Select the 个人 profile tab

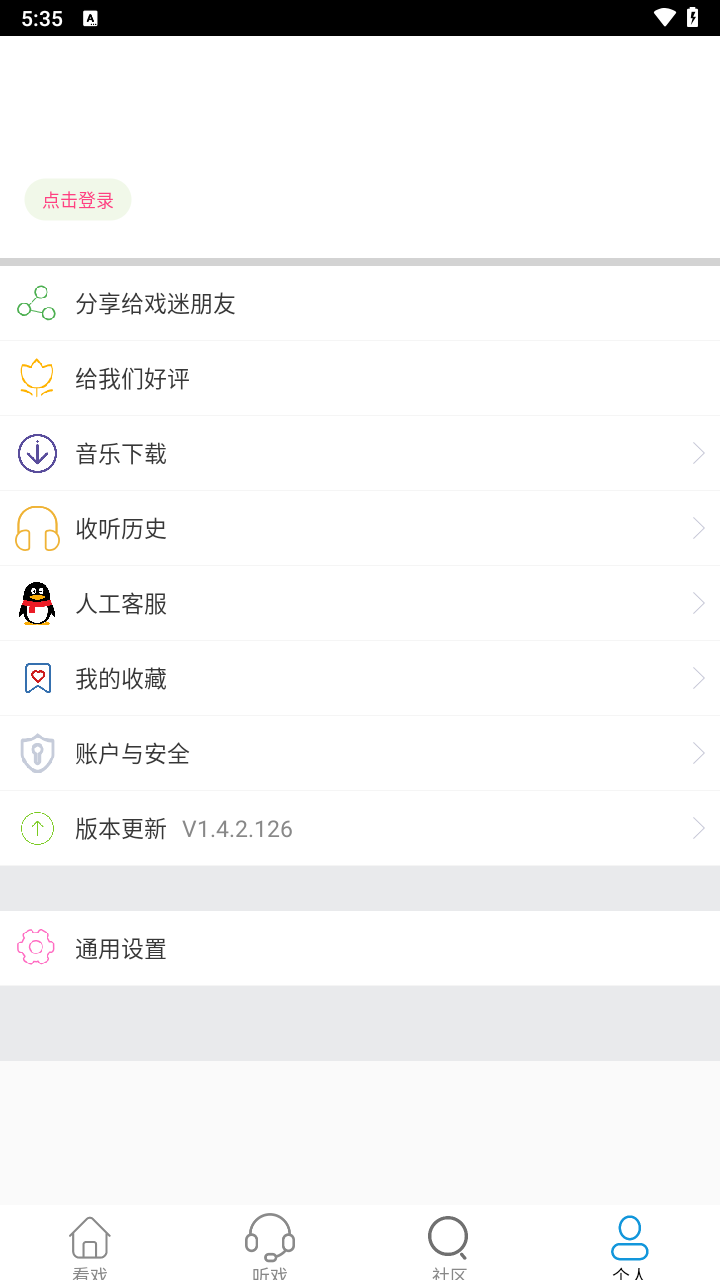coord(629,1244)
